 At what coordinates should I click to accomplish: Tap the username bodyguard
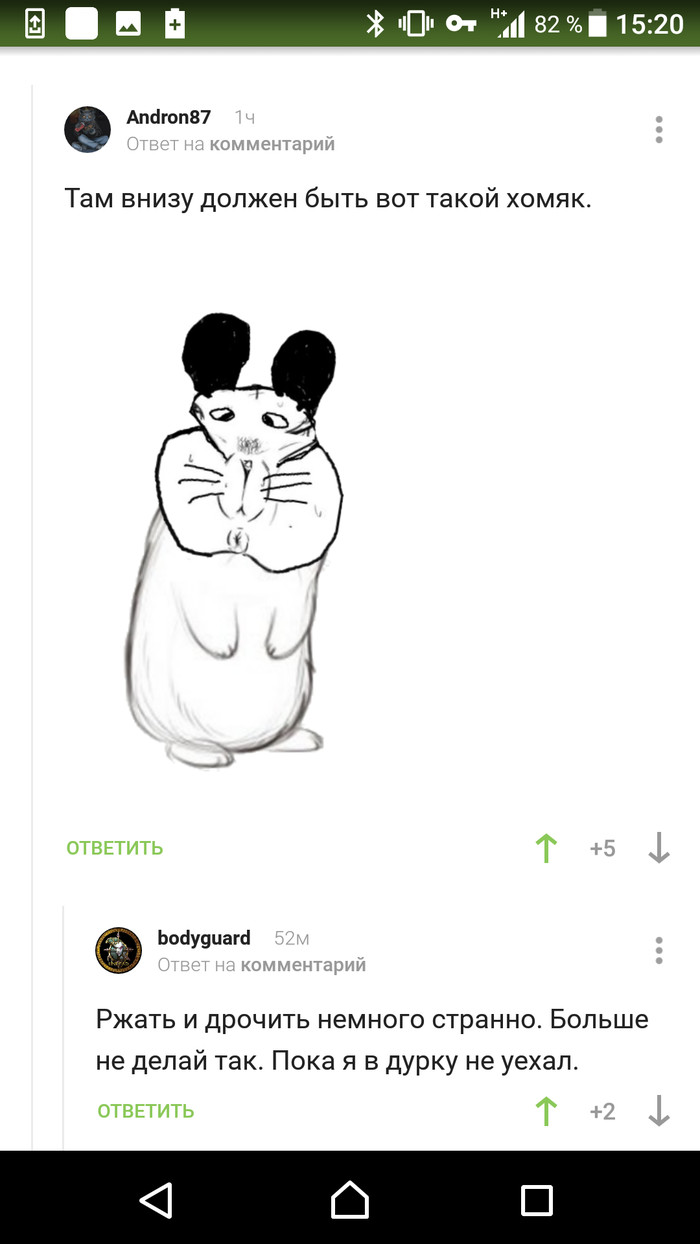pos(204,938)
